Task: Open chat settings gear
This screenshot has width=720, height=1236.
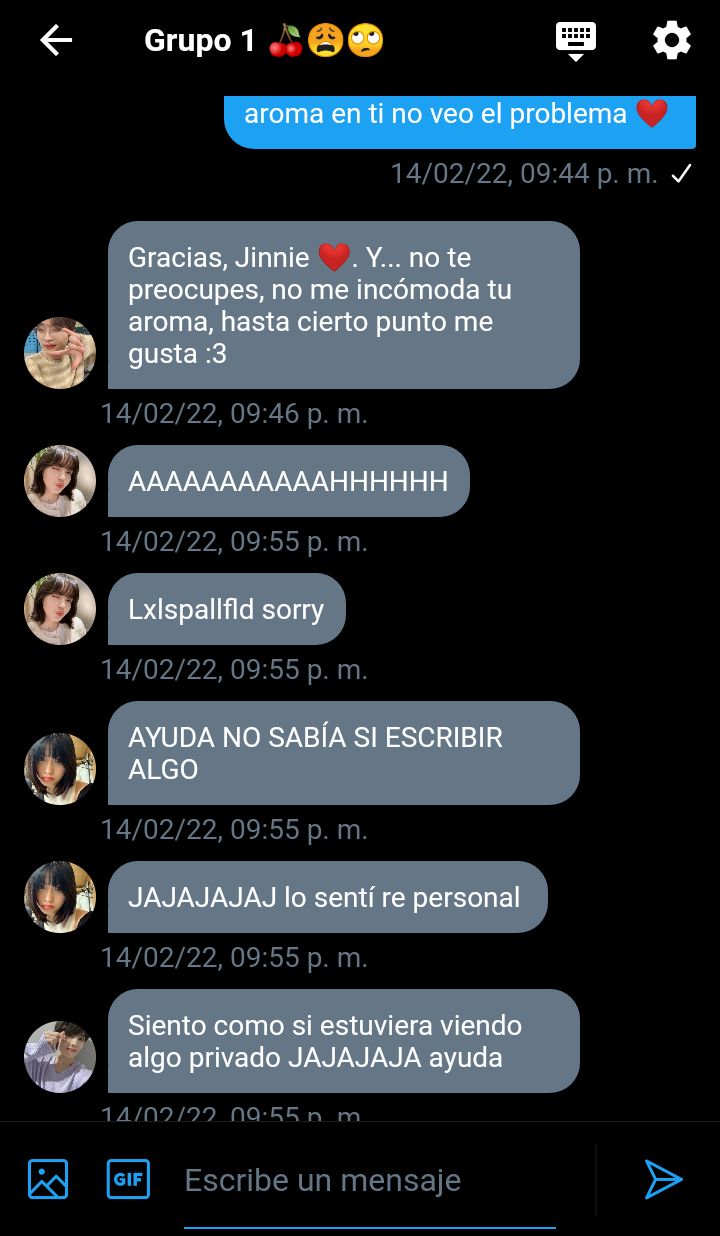Action: [x=671, y=41]
